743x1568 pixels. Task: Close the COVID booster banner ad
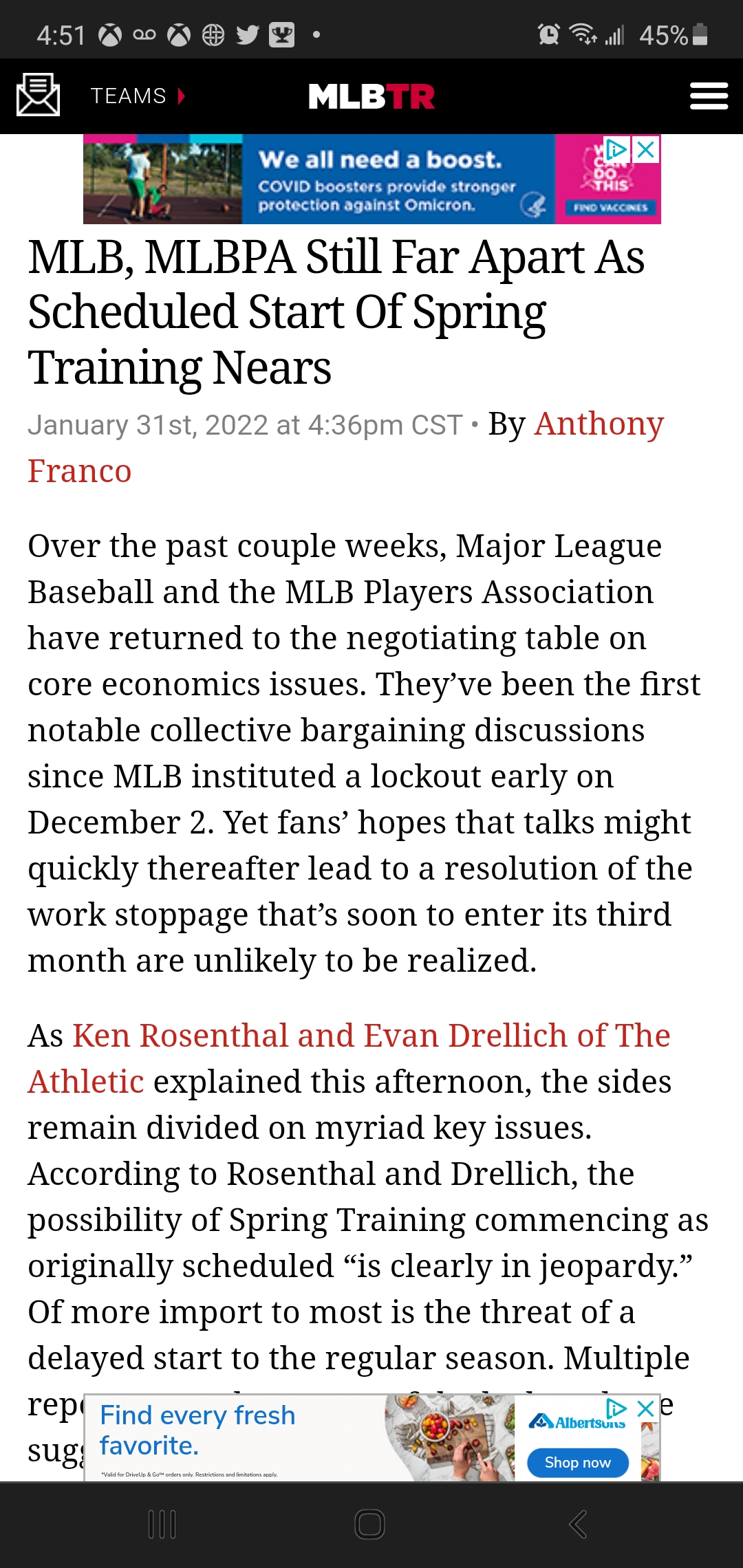click(x=646, y=149)
